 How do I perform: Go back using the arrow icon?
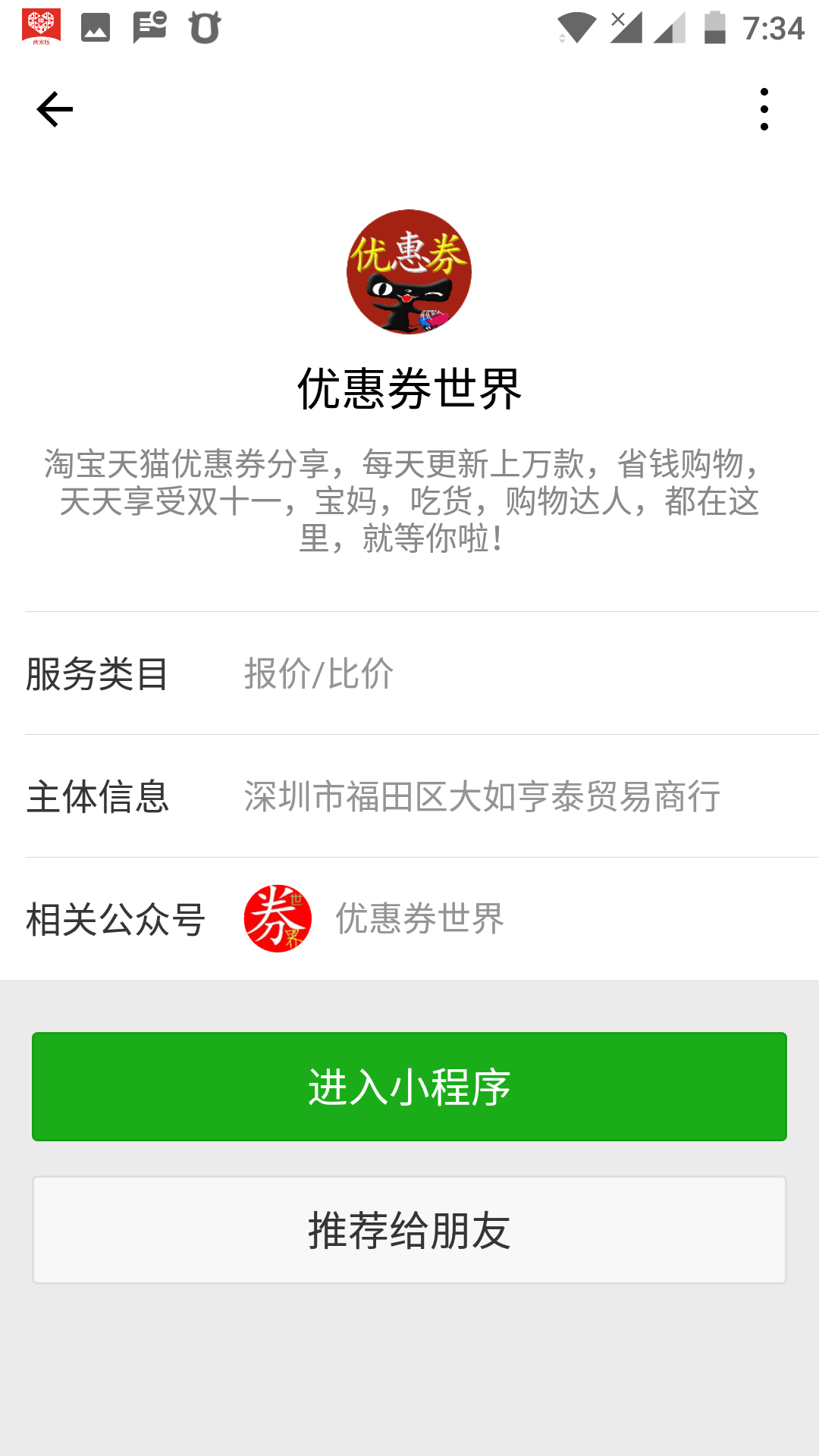tap(55, 109)
